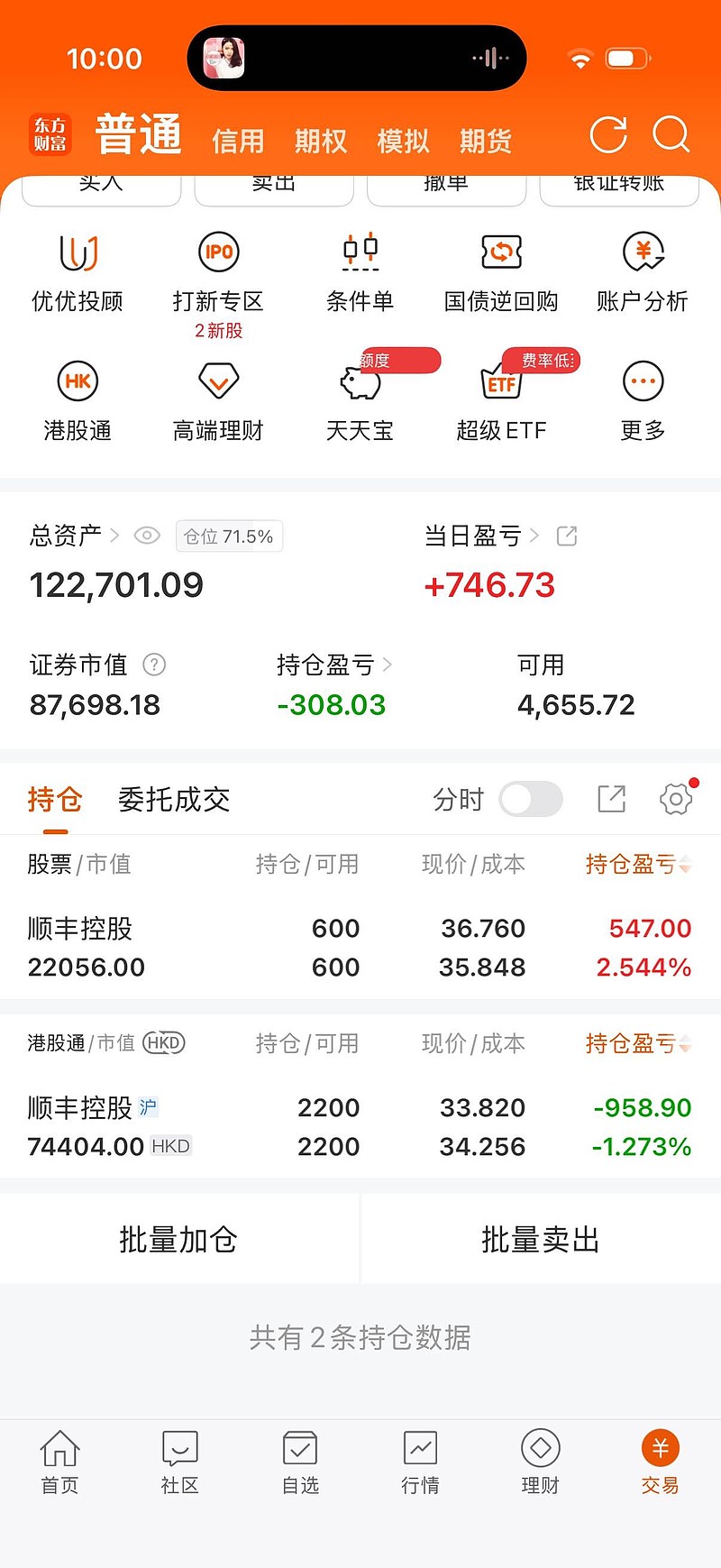Switch to 模拟 simulation trading mode

402,140
